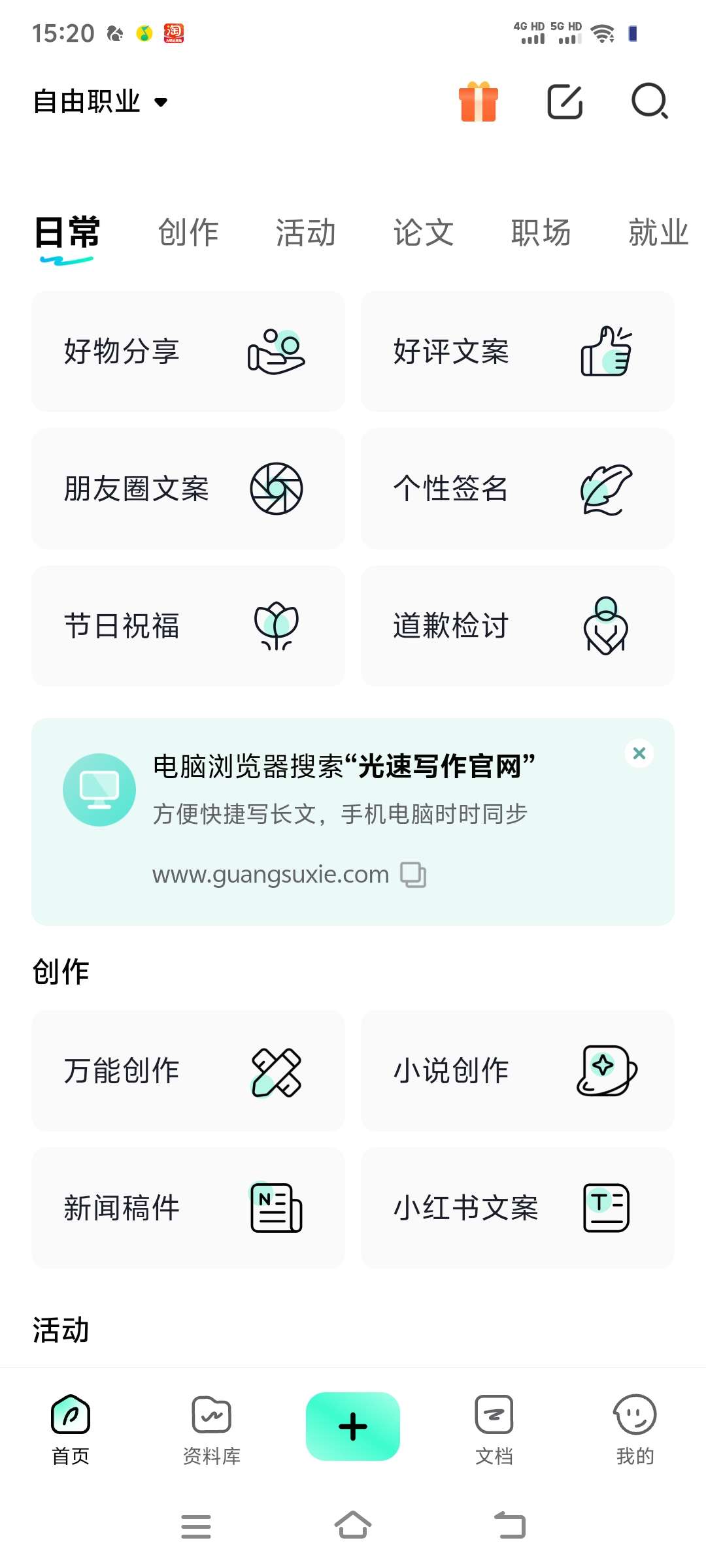Switch to the 论文 tab
This screenshot has height=1568, width=706.
click(424, 233)
